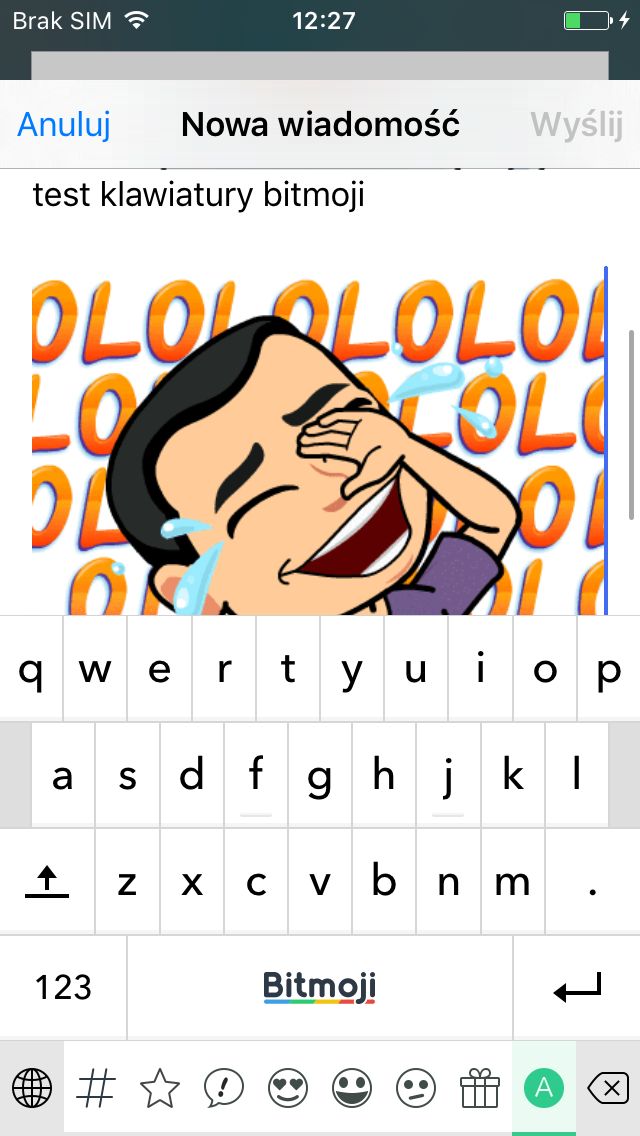The width and height of the screenshot is (640, 1136).
Task: Tap the Bitmoji space bar
Action: 320,987
